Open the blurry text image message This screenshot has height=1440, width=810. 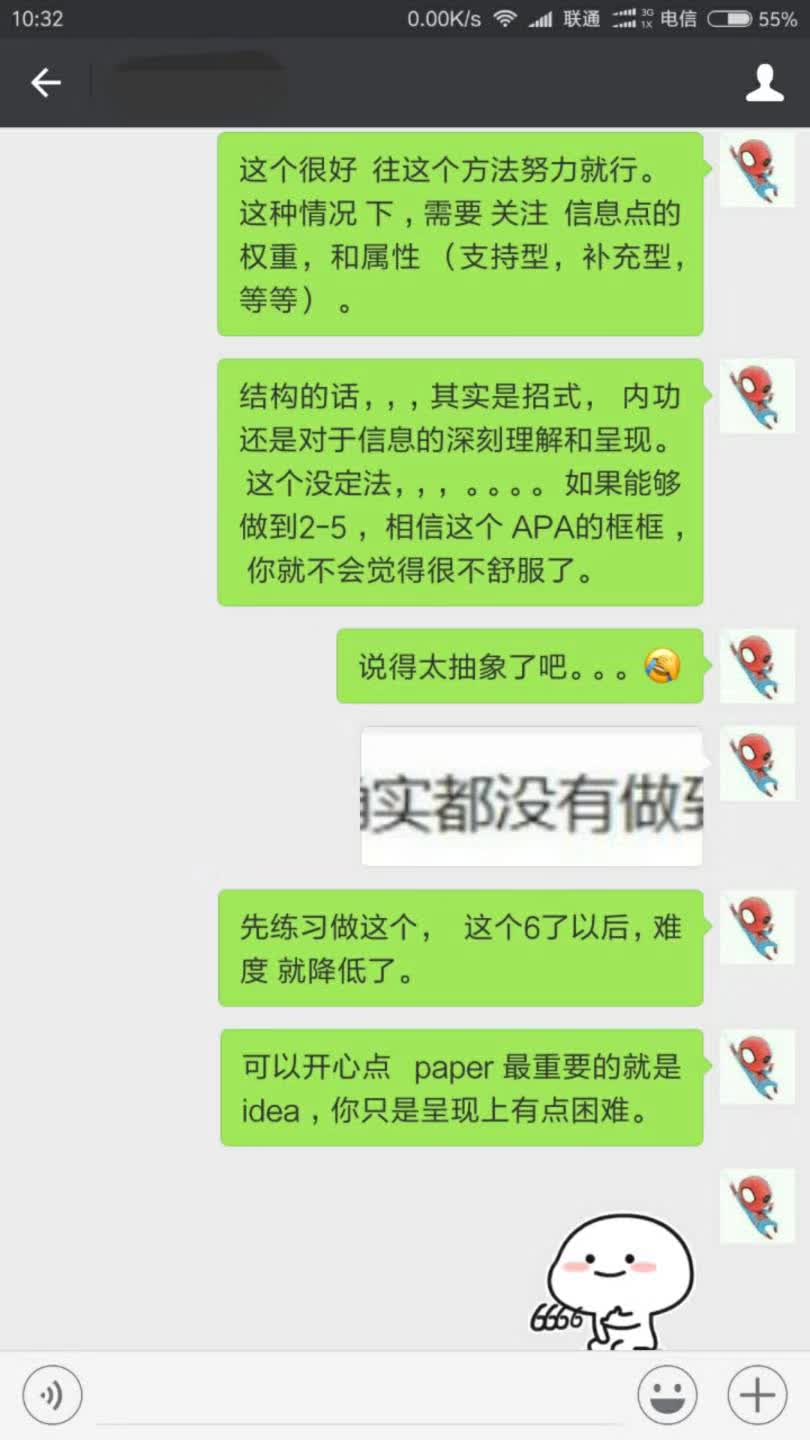[531, 796]
